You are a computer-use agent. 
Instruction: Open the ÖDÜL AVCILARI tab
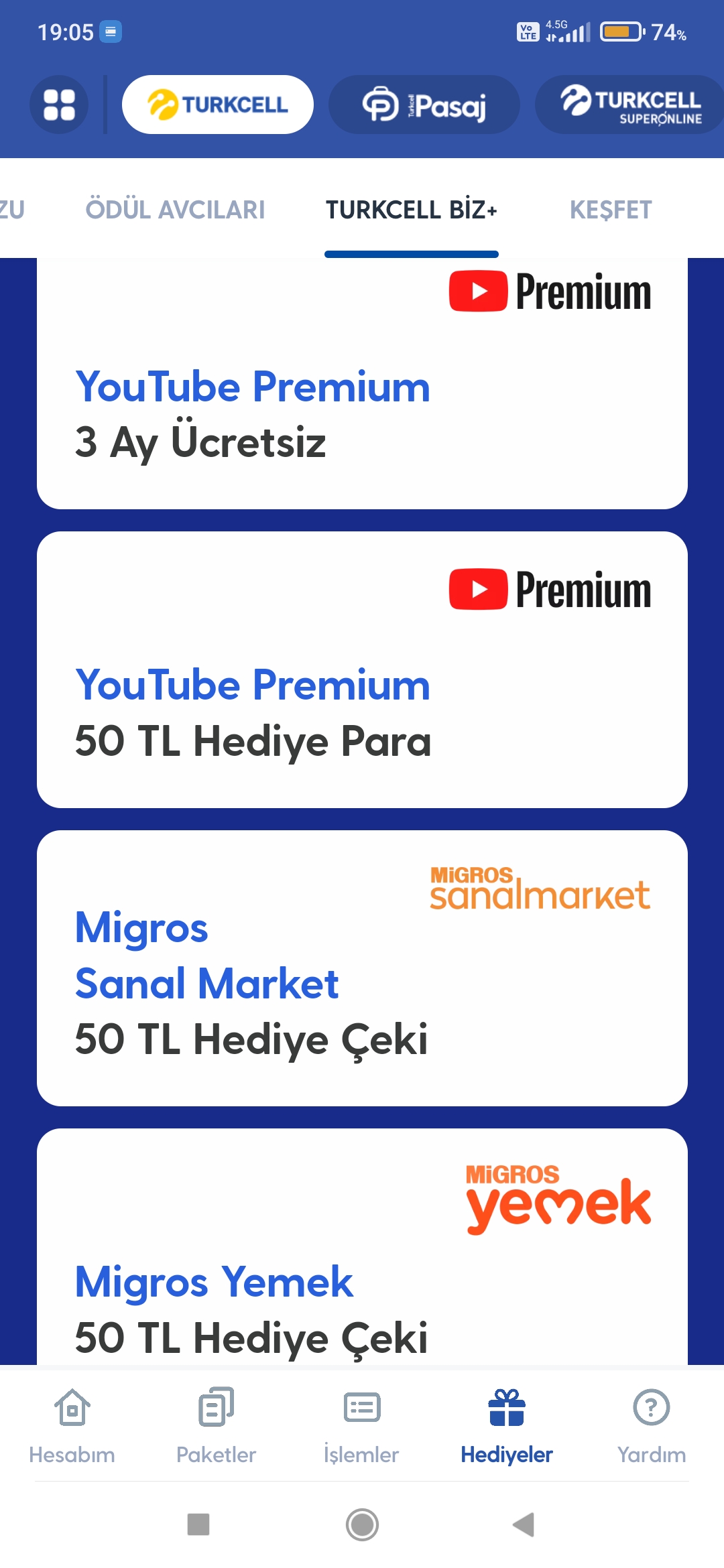coord(175,210)
